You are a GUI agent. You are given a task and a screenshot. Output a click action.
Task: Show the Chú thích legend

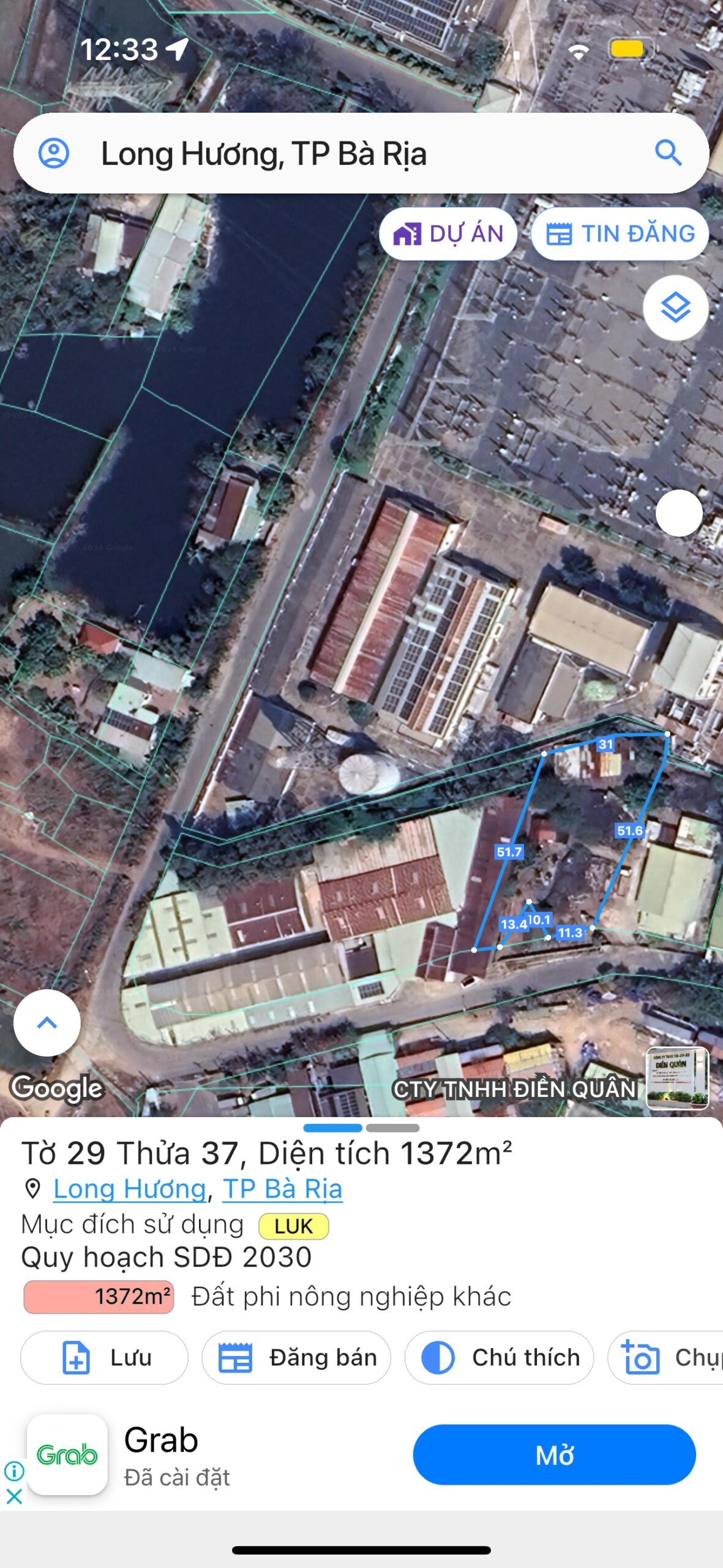[x=499, y=1358]
